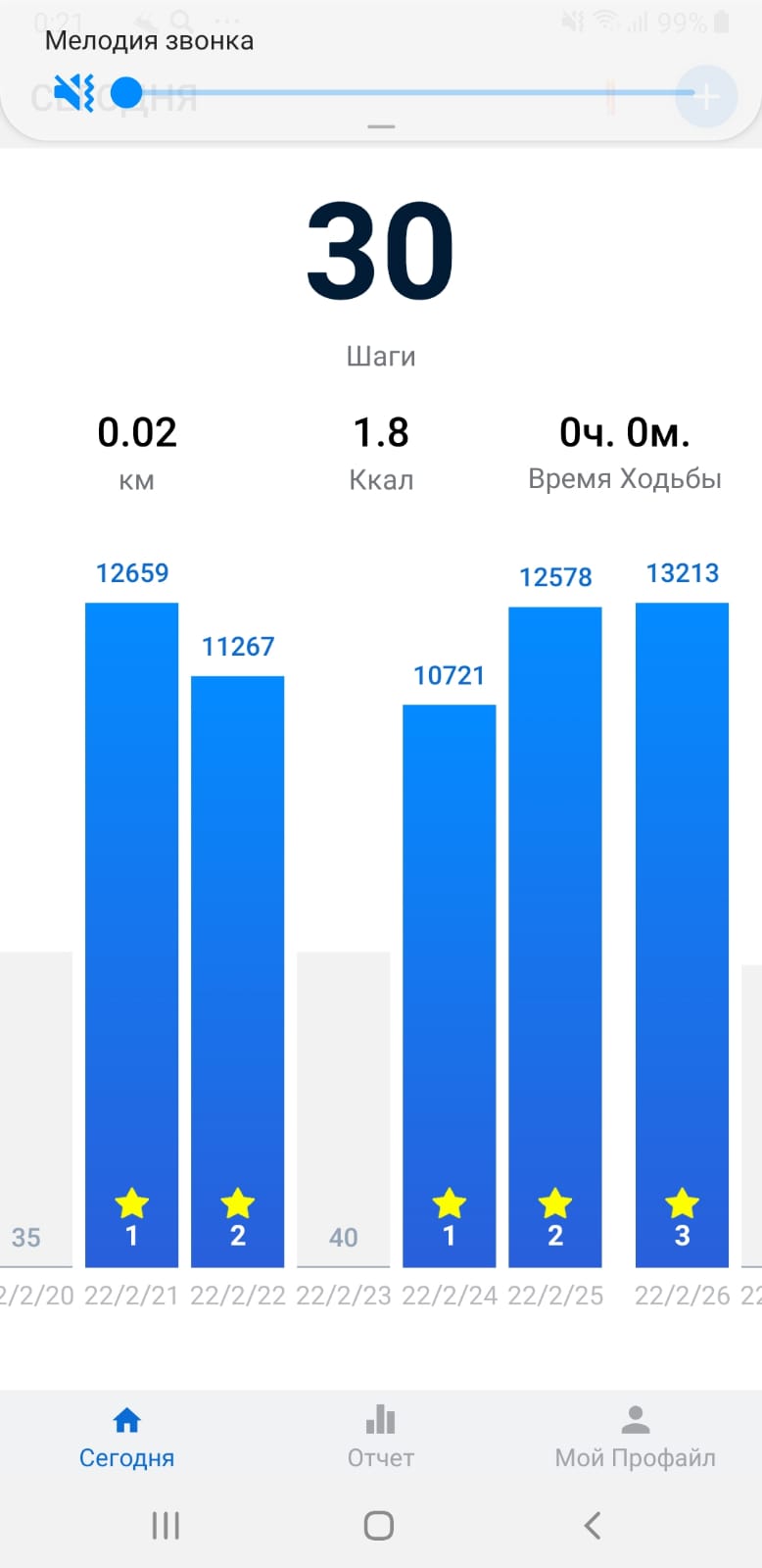Navigate back with the system back arrow
This screenshot has width=762, height=1568.
pyautogui.click(x=593, y=1525)
